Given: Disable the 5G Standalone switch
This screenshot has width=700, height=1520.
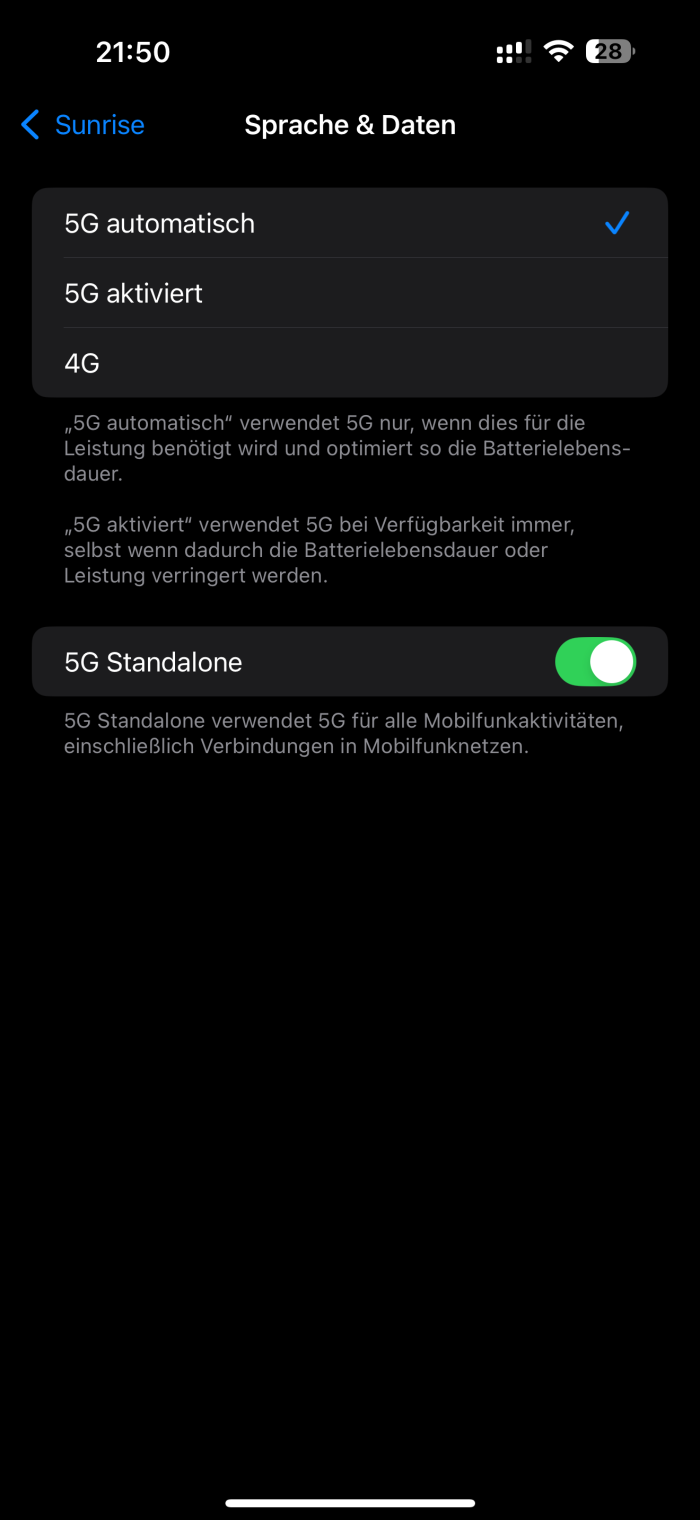Looking at the screenshot, I should pyautogui.click(x=595, y=662).
